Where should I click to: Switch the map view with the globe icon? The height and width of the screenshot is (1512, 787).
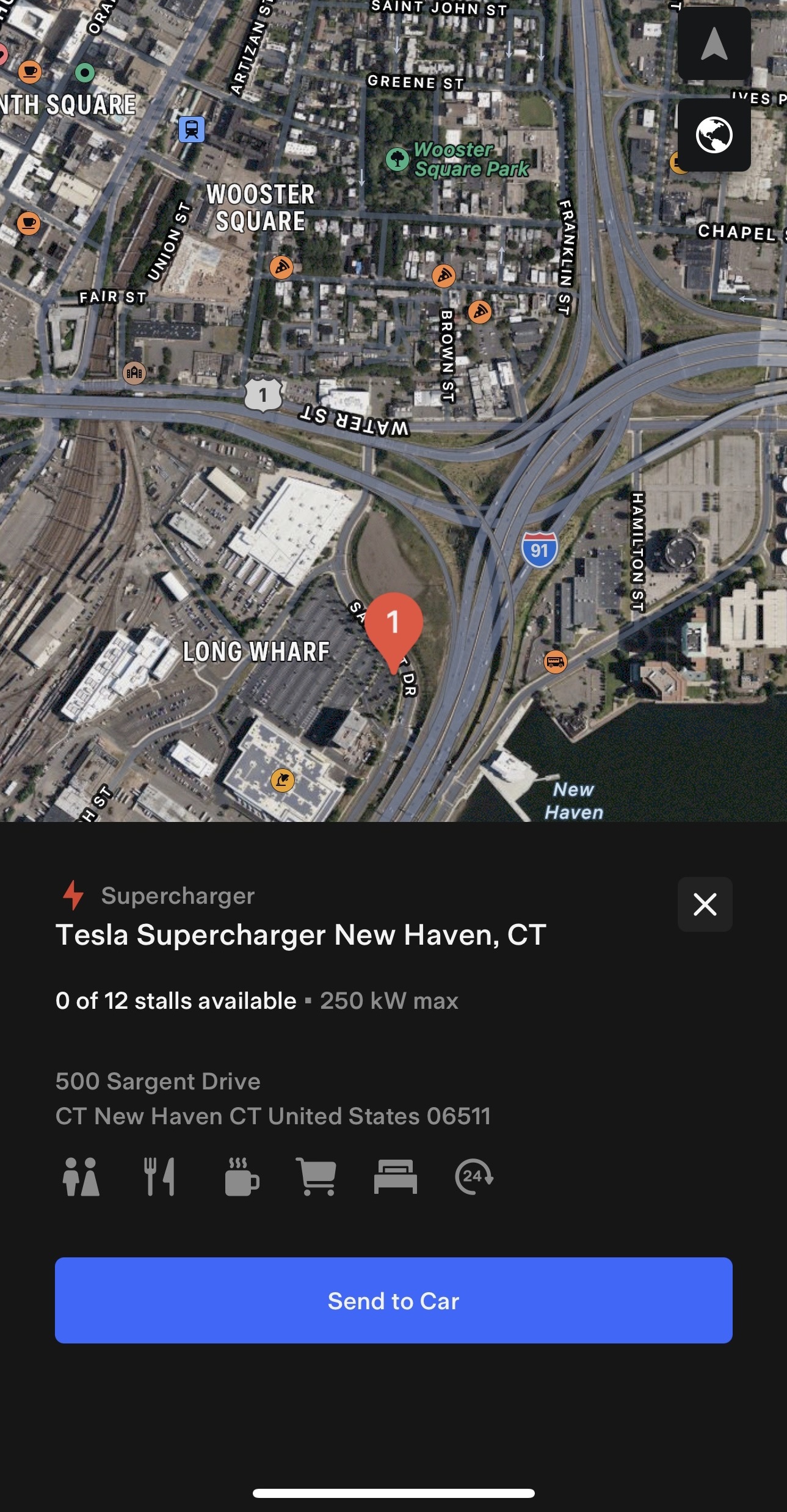coord(714,135)
